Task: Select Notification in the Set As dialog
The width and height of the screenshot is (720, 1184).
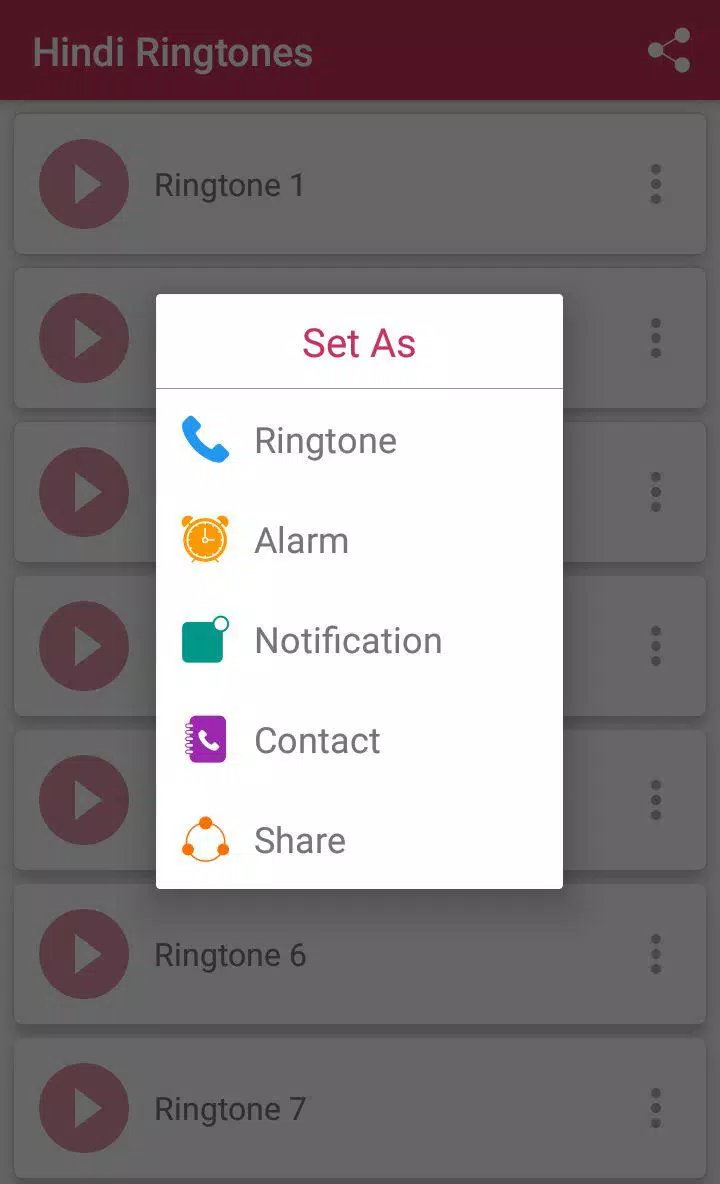Action: (x=347, y=641)
